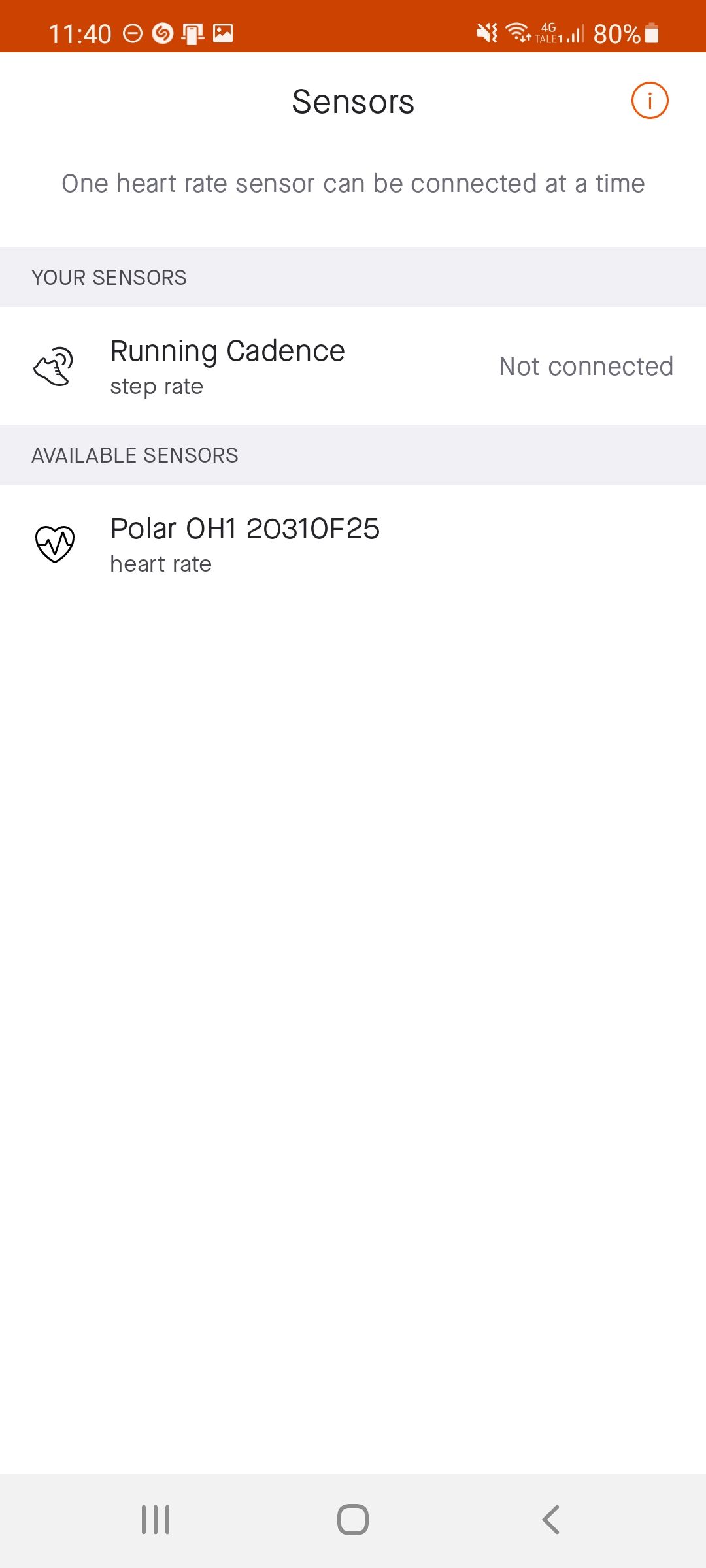The height and width of the screenshot is (1568, 706).
Task: Open recent apps from the navigation bar
Action: click(156, 1520)
